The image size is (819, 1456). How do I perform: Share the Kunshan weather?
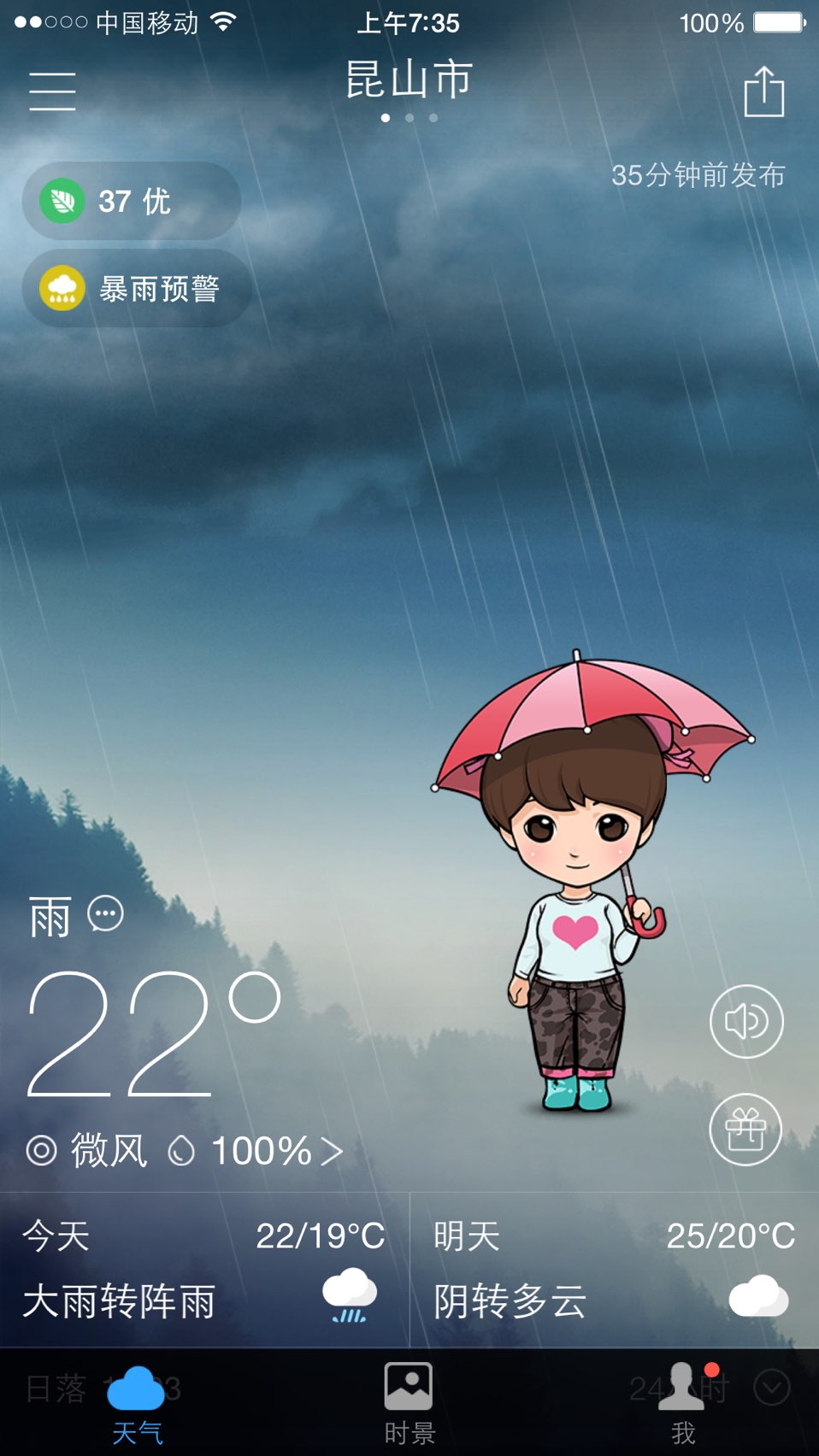pos(763,91)
